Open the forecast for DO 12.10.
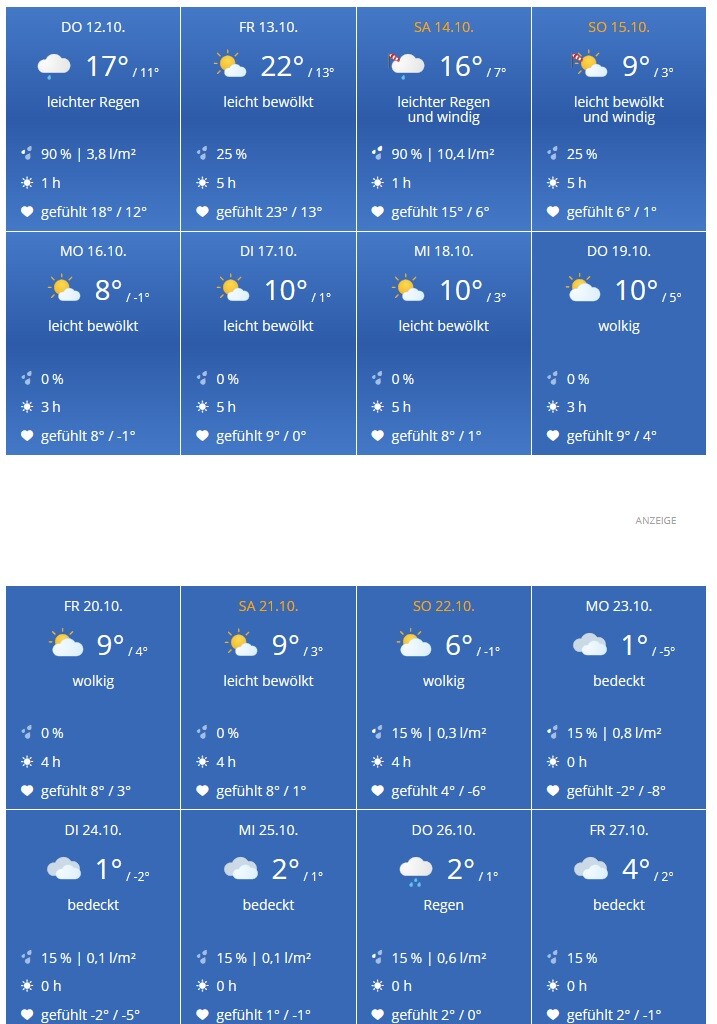 tap(93, 118)
